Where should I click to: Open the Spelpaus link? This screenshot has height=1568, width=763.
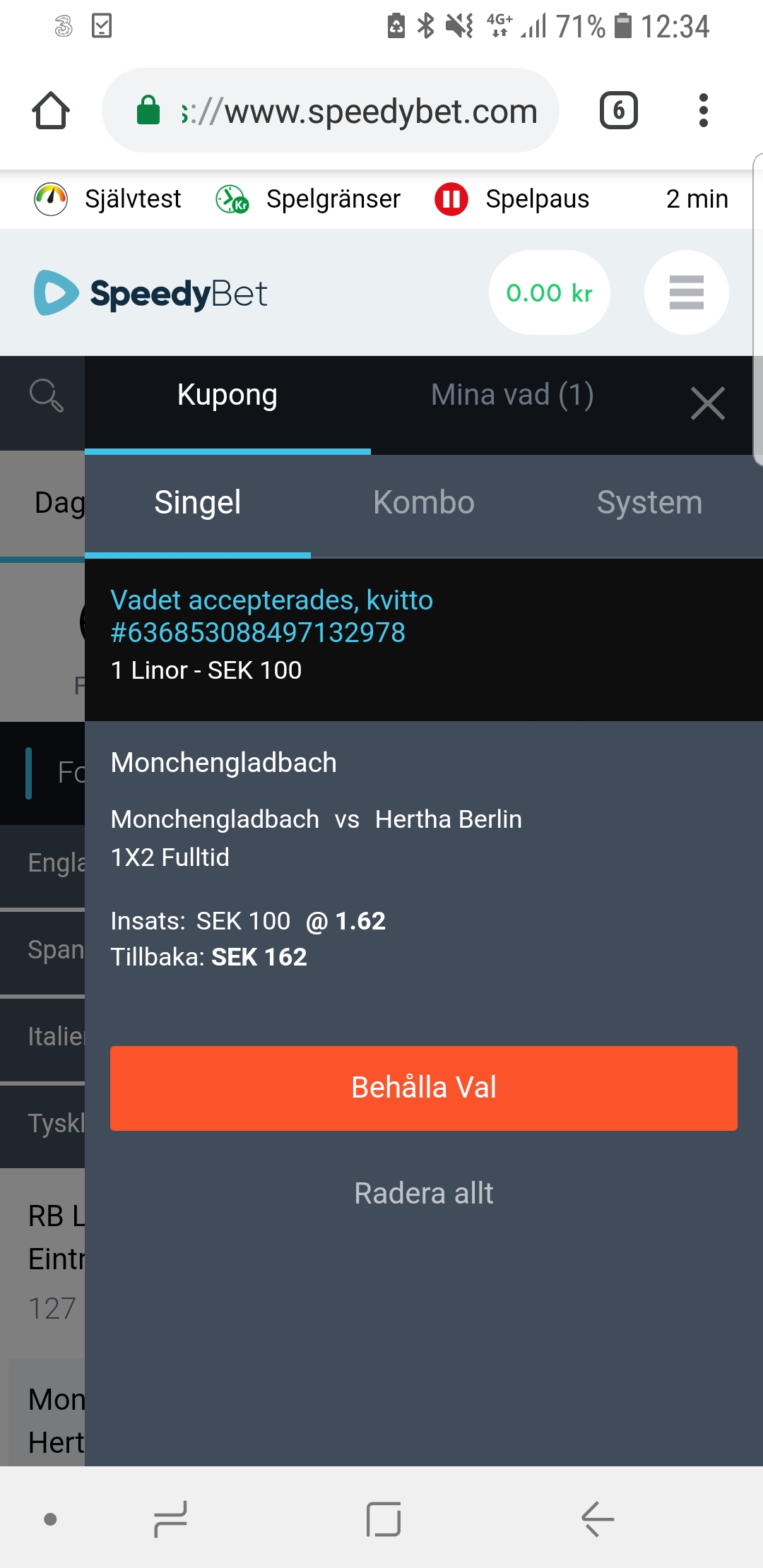coord(512,199)
